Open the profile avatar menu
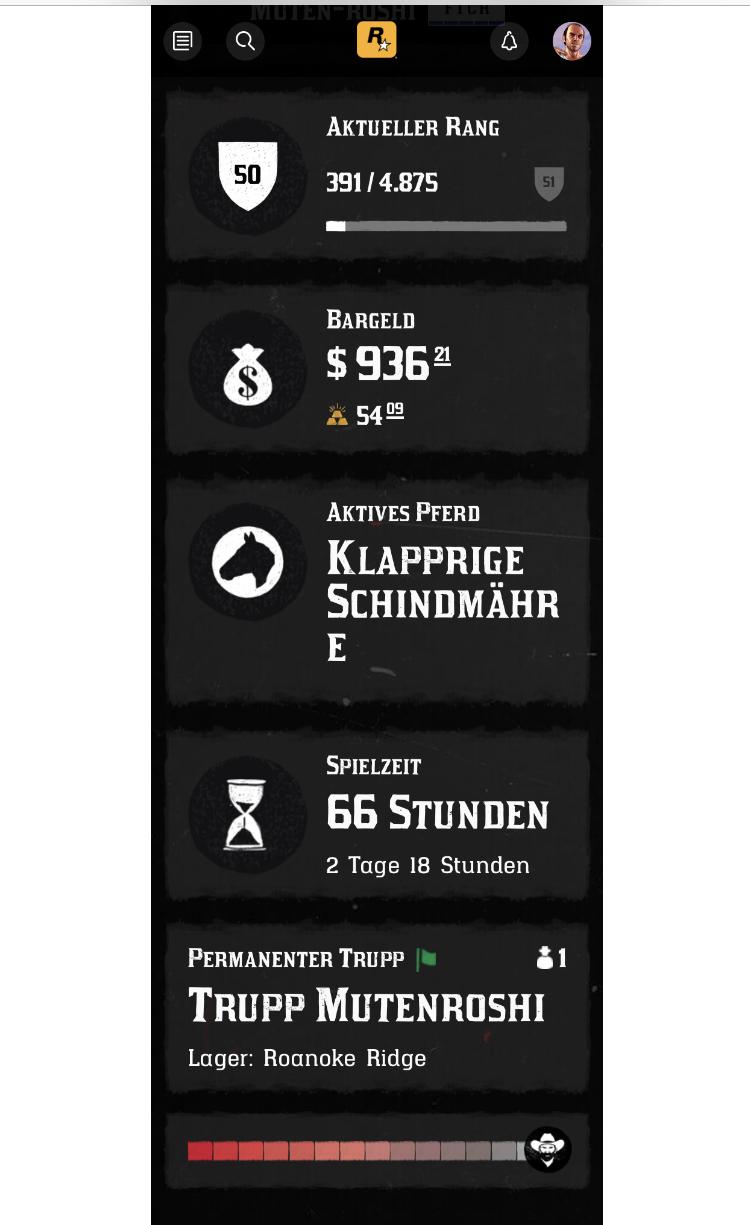This screenshot has height=1225, width=750. click(572, 41)
